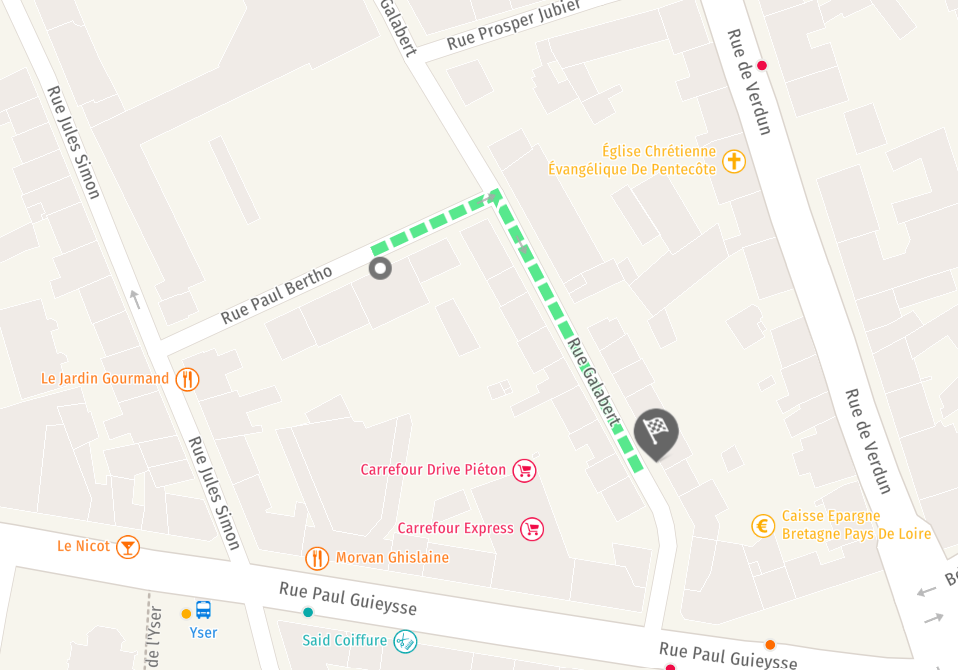Screen dimensions: 958x670
Task: Open Carrefour Drive Piéton shop marker
Action: (524, 470)
